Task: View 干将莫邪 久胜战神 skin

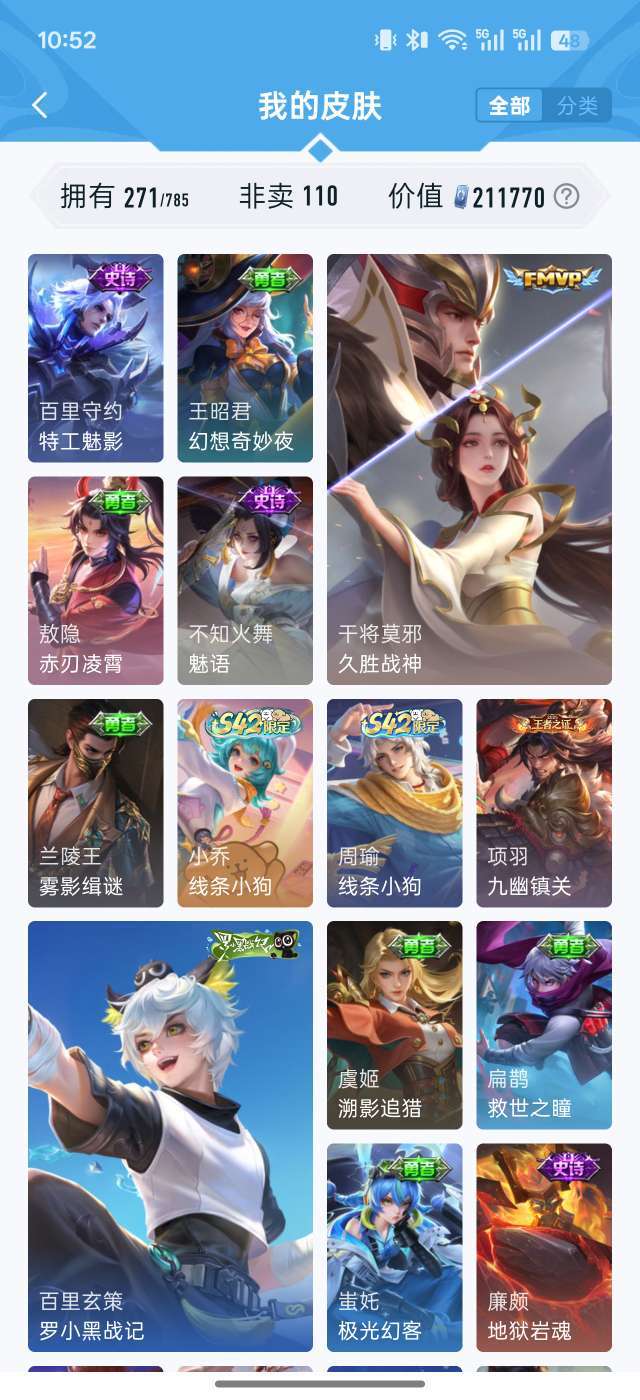Action: click(469, 469)
